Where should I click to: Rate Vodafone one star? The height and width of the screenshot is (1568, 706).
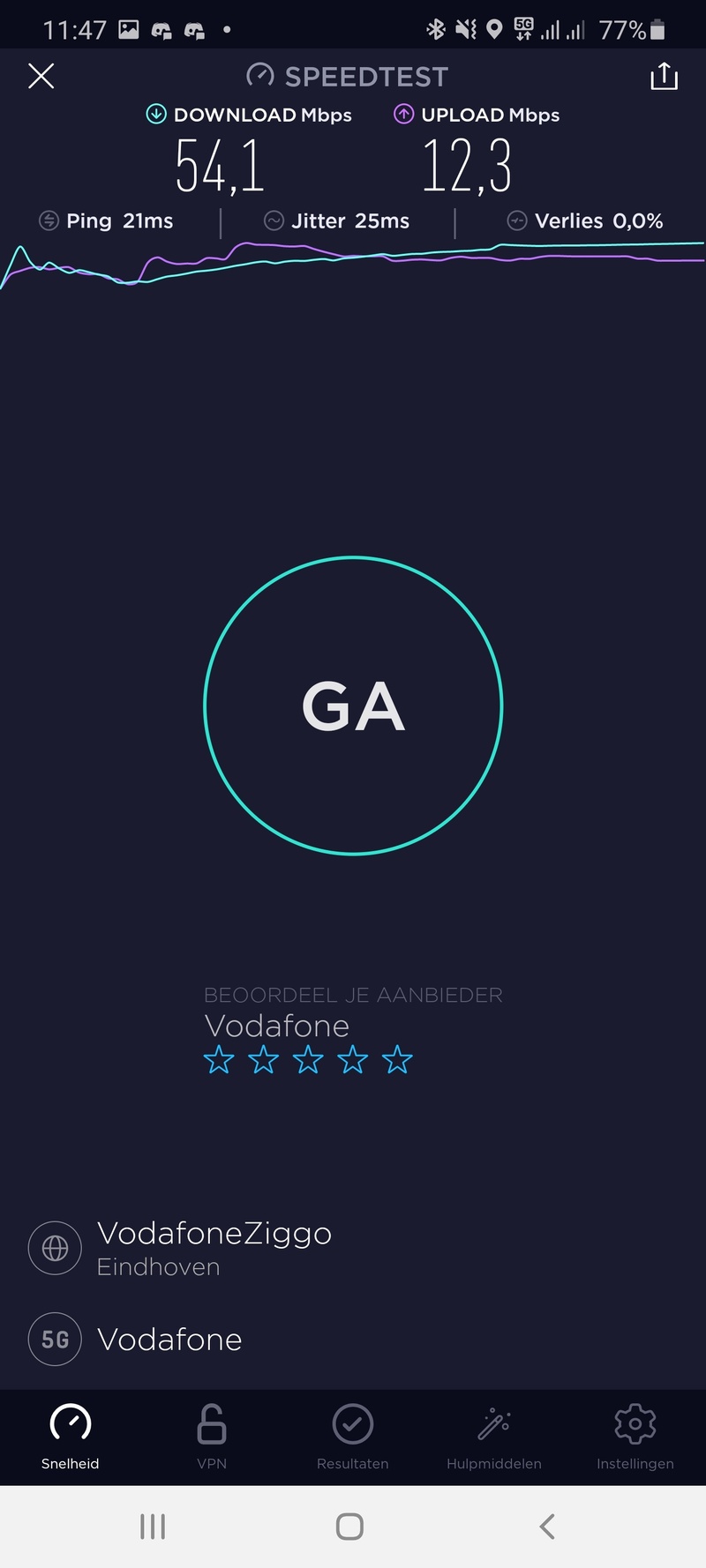click(x=219, y=1059)
